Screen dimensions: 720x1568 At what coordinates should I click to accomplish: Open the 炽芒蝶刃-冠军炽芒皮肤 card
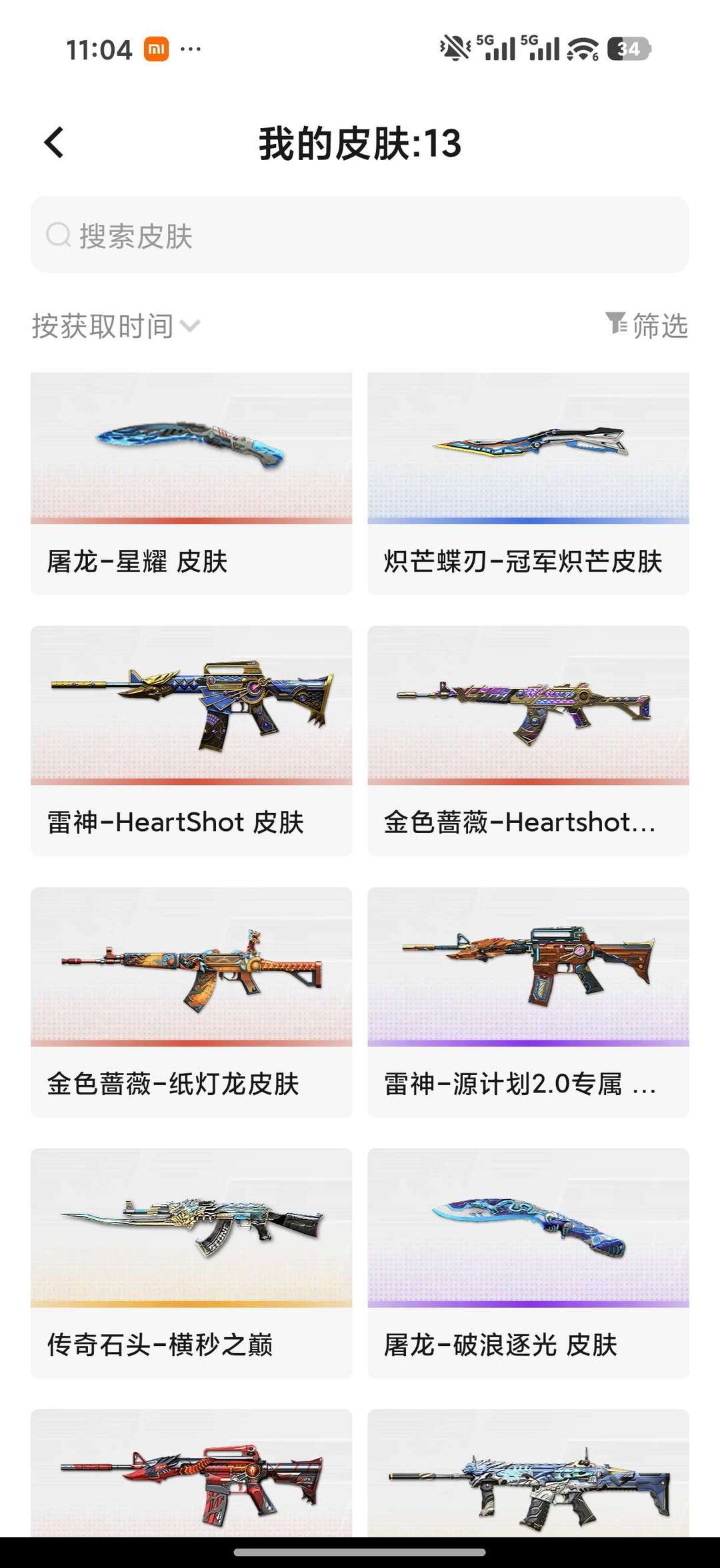[x=529, y=484]
